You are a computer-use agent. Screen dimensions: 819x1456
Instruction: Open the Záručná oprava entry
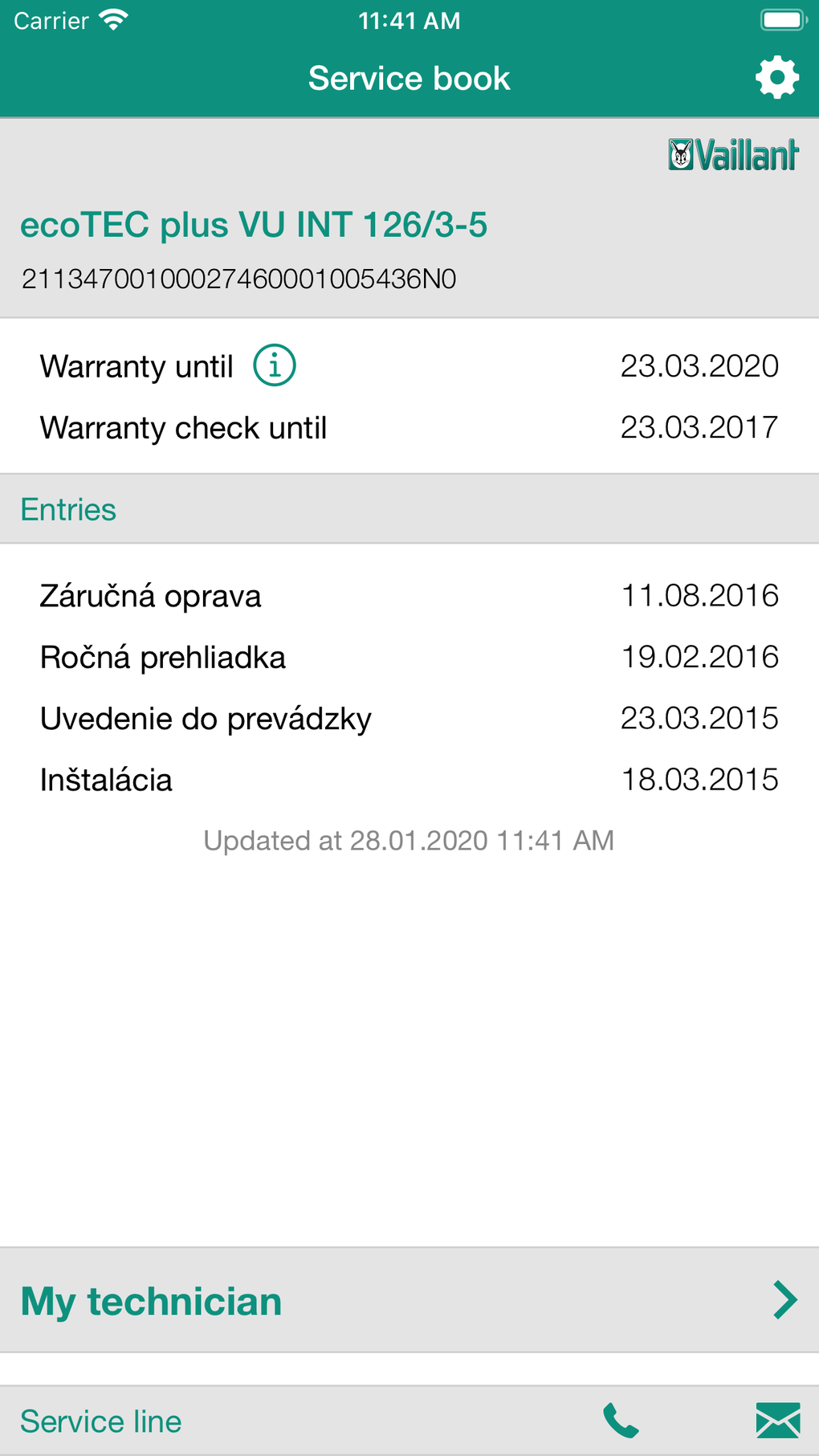409,596
